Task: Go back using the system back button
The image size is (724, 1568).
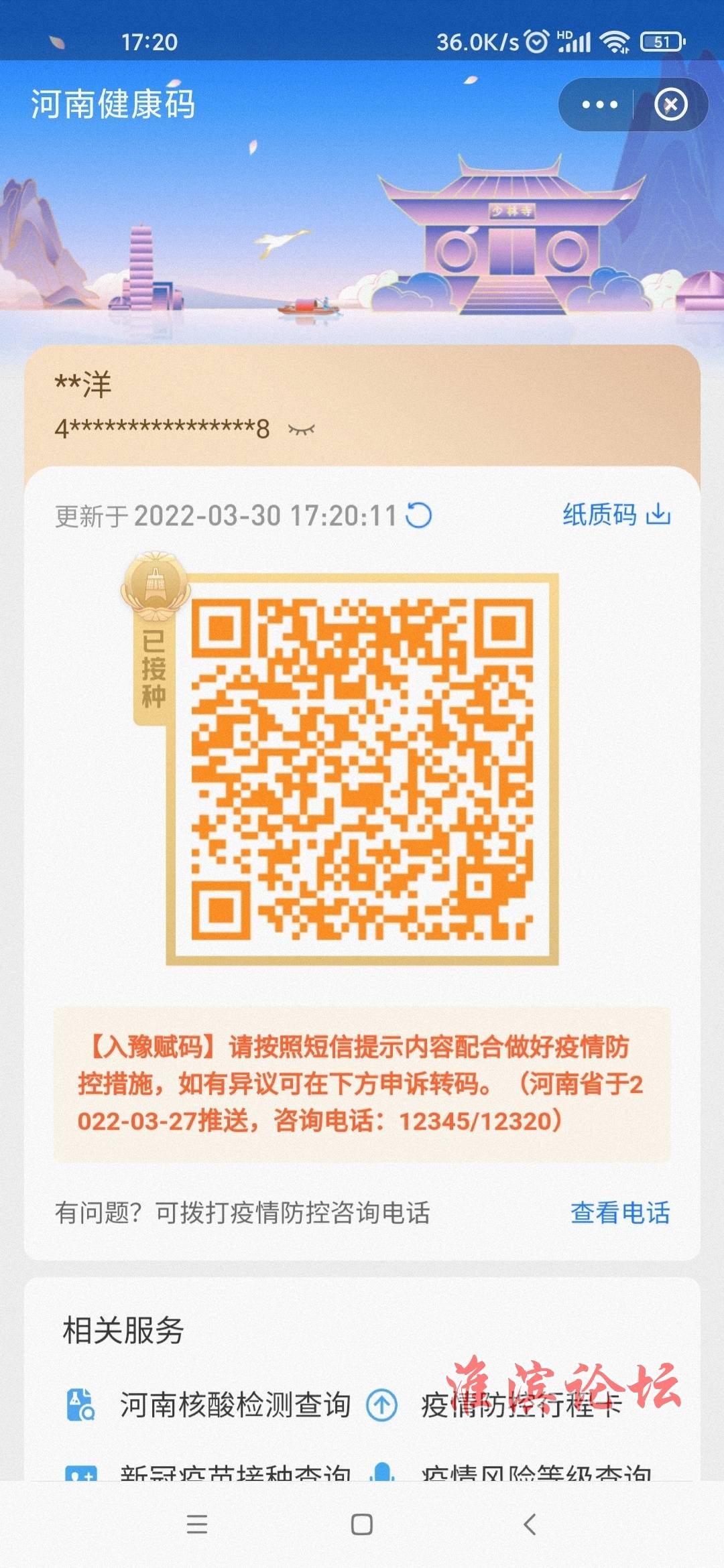Action: click(x=529, y=1524)
